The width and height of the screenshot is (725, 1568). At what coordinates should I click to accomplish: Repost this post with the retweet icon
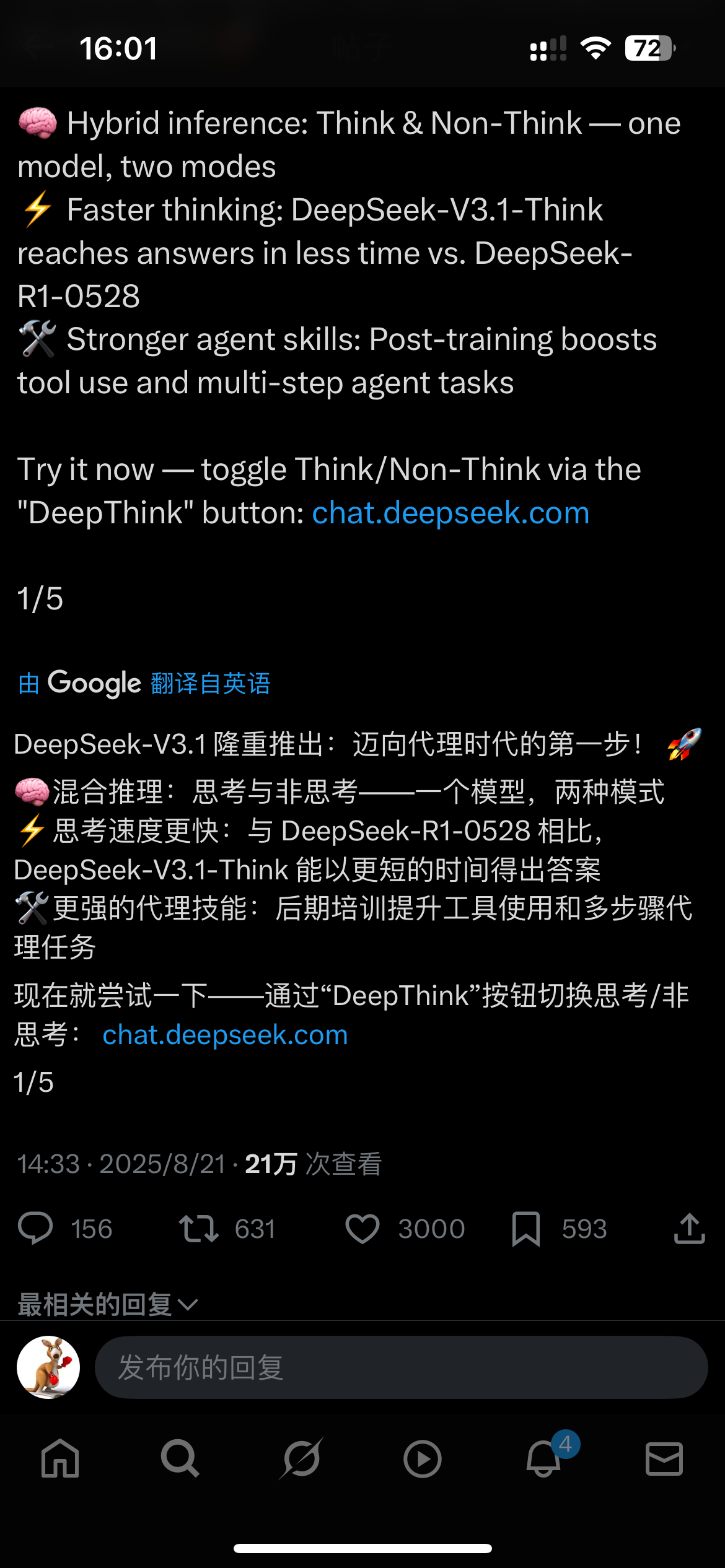(199, 1229)
